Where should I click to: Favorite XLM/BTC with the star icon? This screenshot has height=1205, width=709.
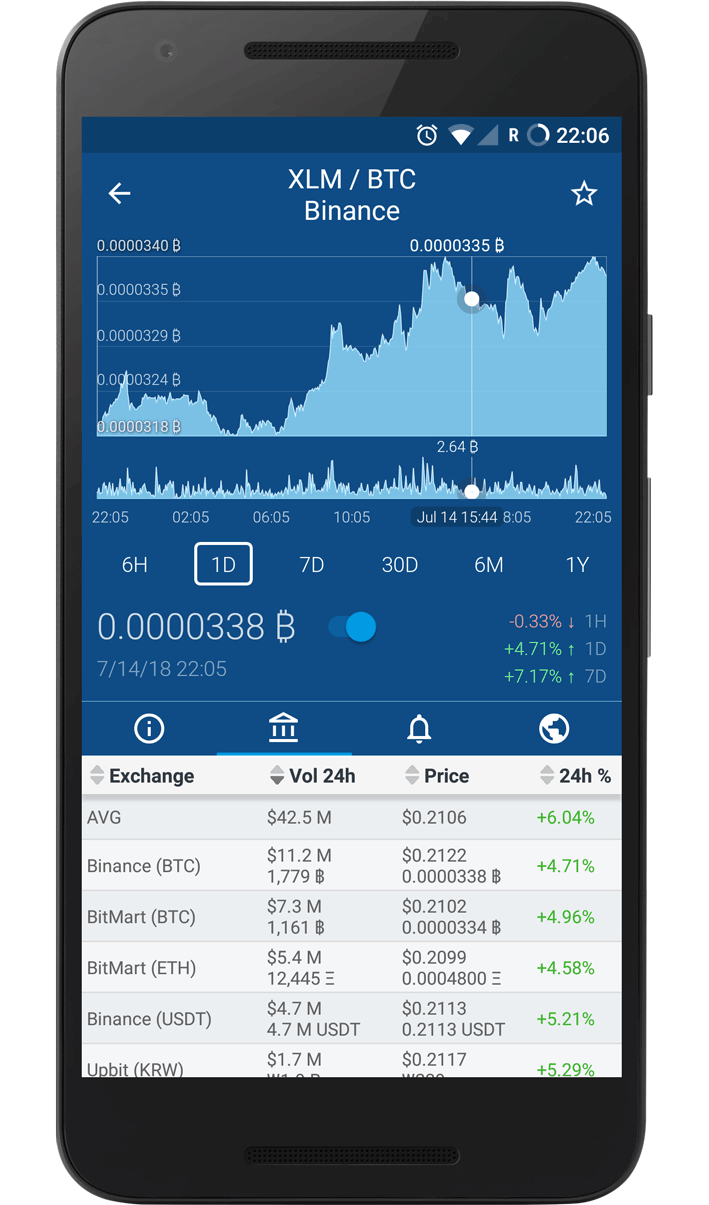click(x=584, y=194)
